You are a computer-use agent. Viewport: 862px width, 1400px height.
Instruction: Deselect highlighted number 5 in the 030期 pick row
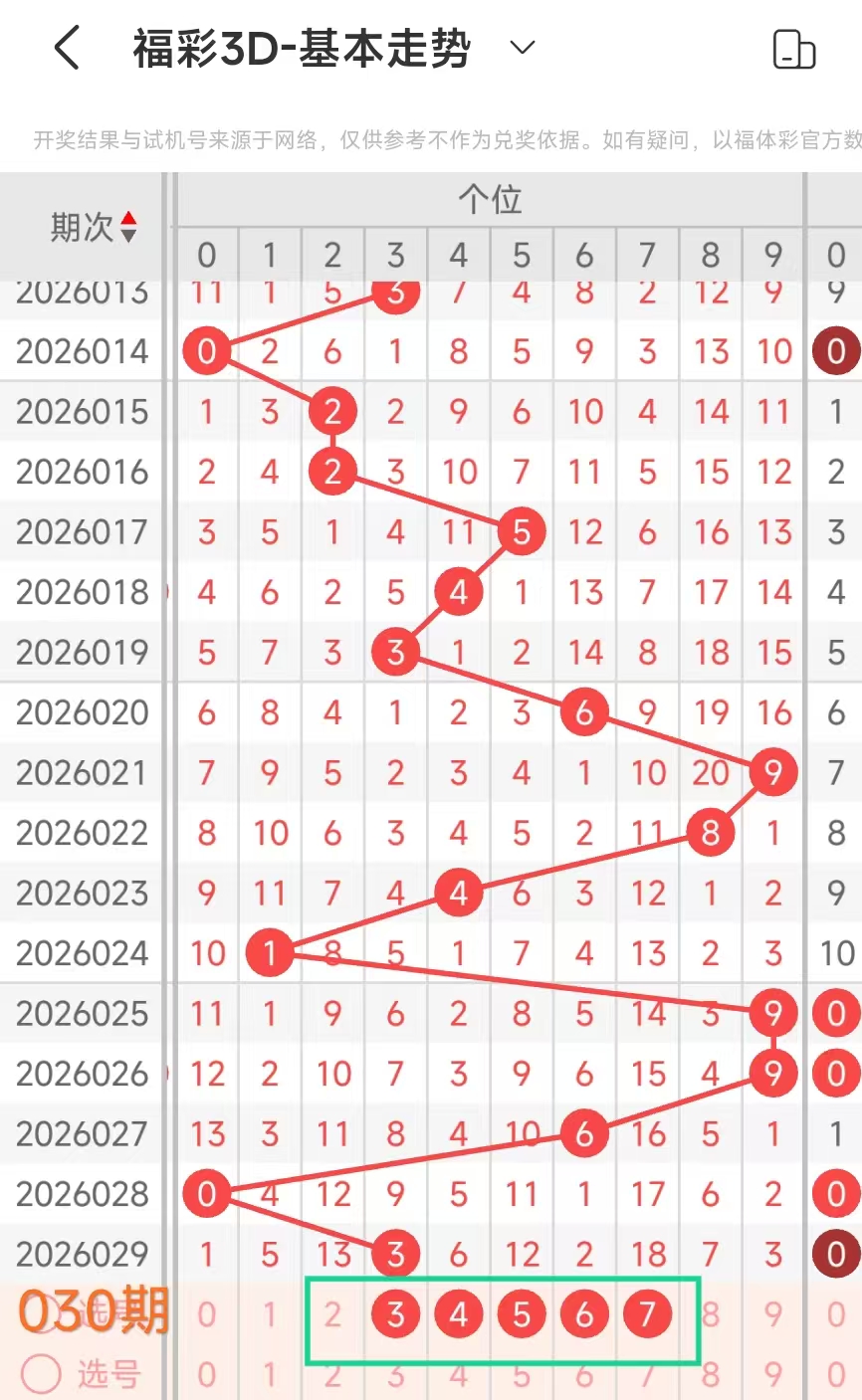point(522,1314)
